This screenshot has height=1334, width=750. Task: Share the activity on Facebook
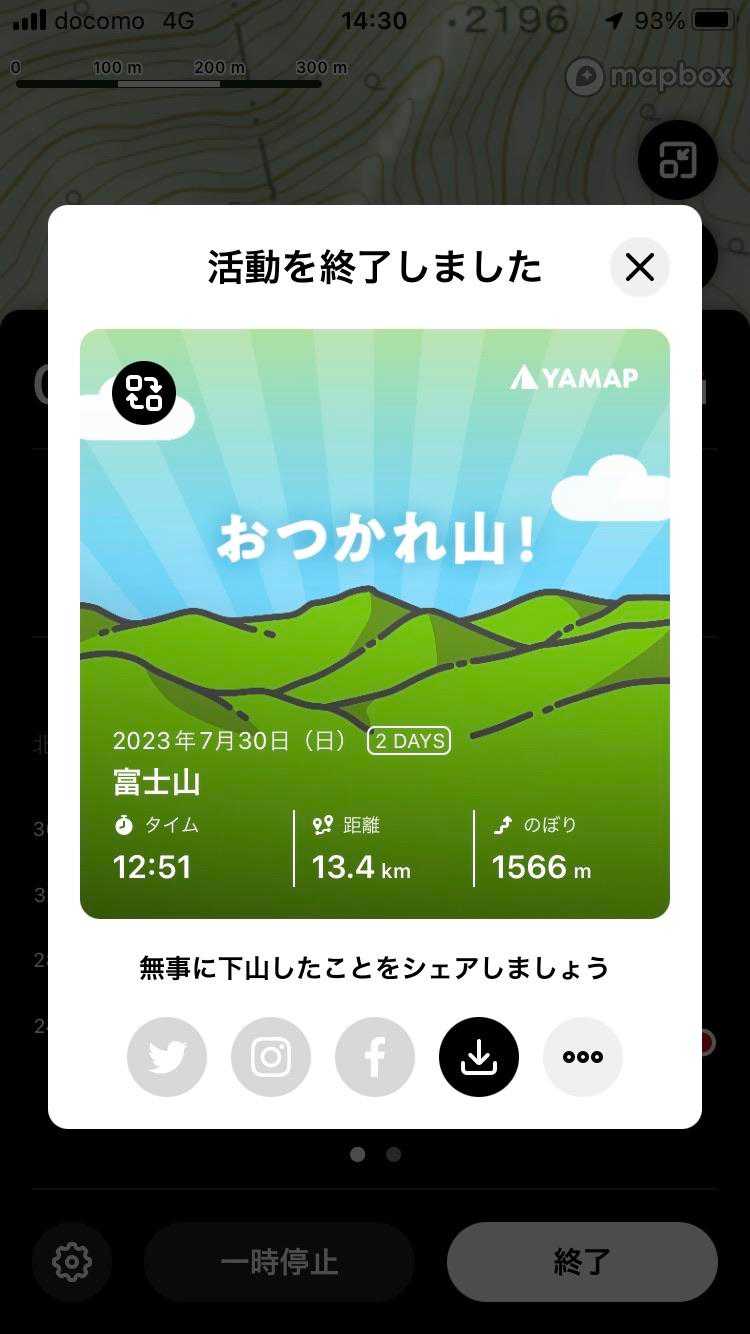pyautogui.click(x=375, y=1057)
